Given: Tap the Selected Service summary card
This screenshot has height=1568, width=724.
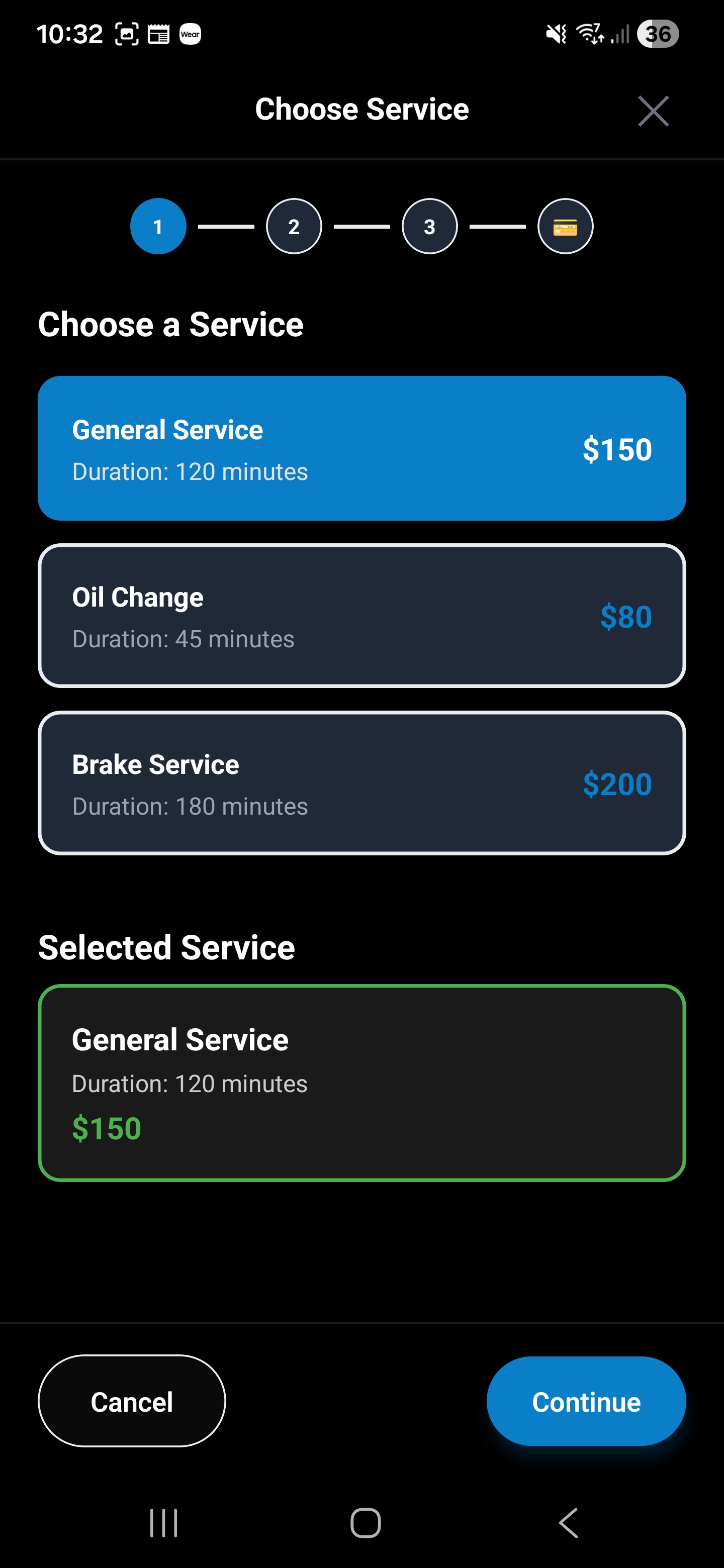Looking at the screenshot, I should pos(361,1081).
